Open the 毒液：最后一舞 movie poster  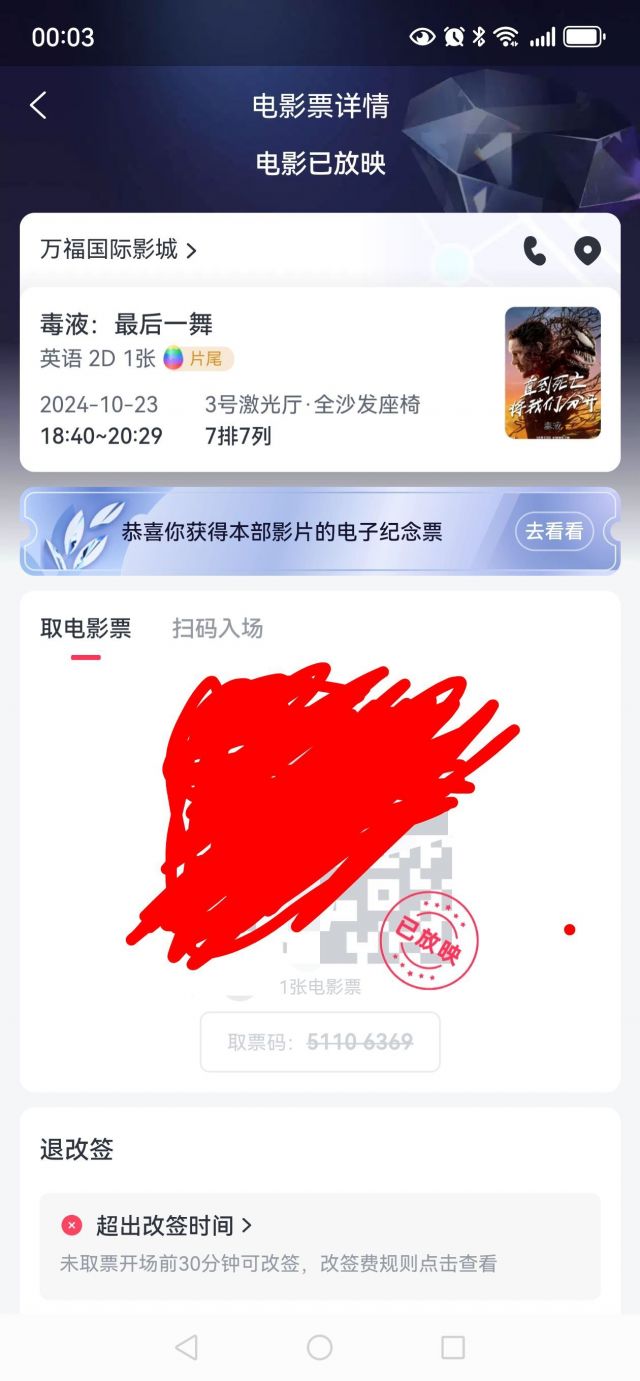click(x=552, y=373)
